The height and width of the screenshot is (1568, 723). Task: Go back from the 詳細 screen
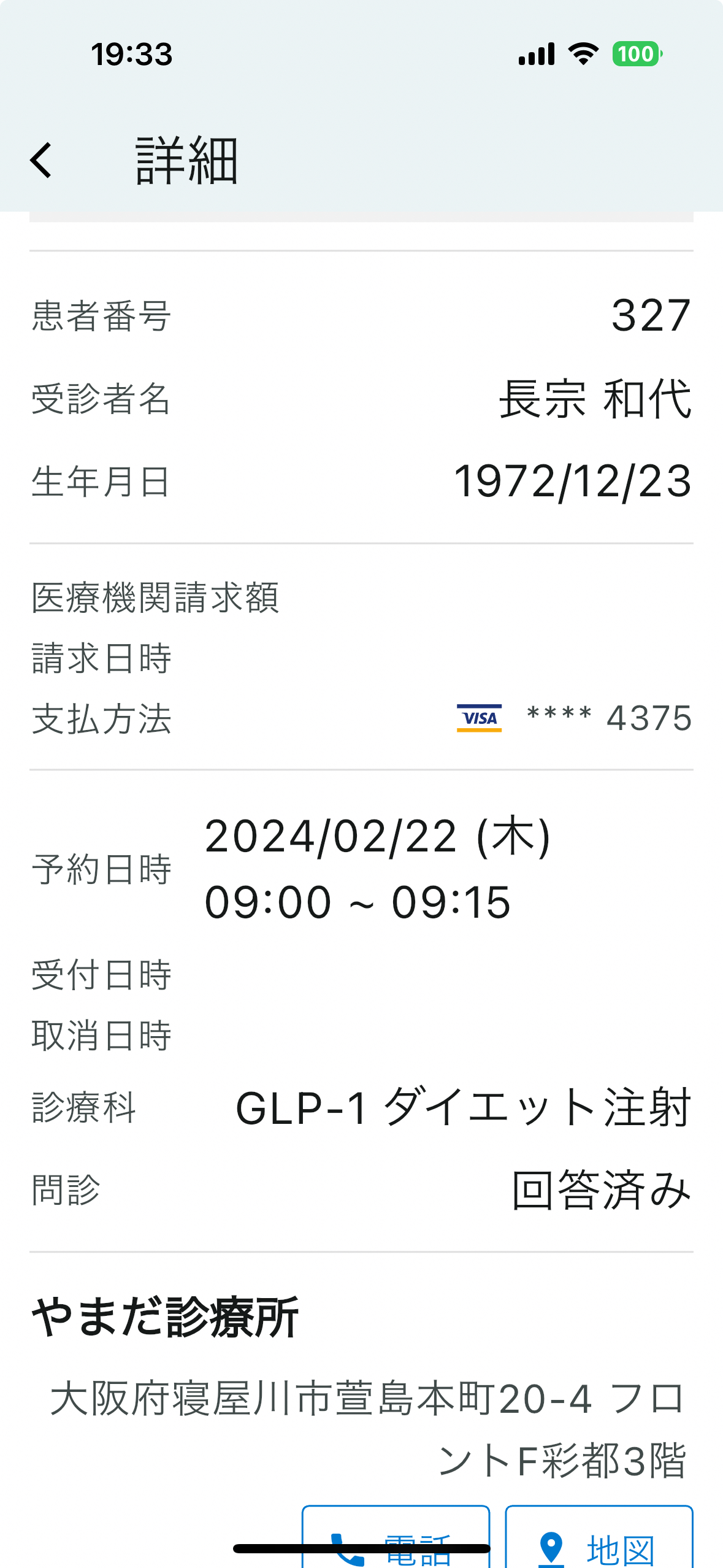coord(41,161)
